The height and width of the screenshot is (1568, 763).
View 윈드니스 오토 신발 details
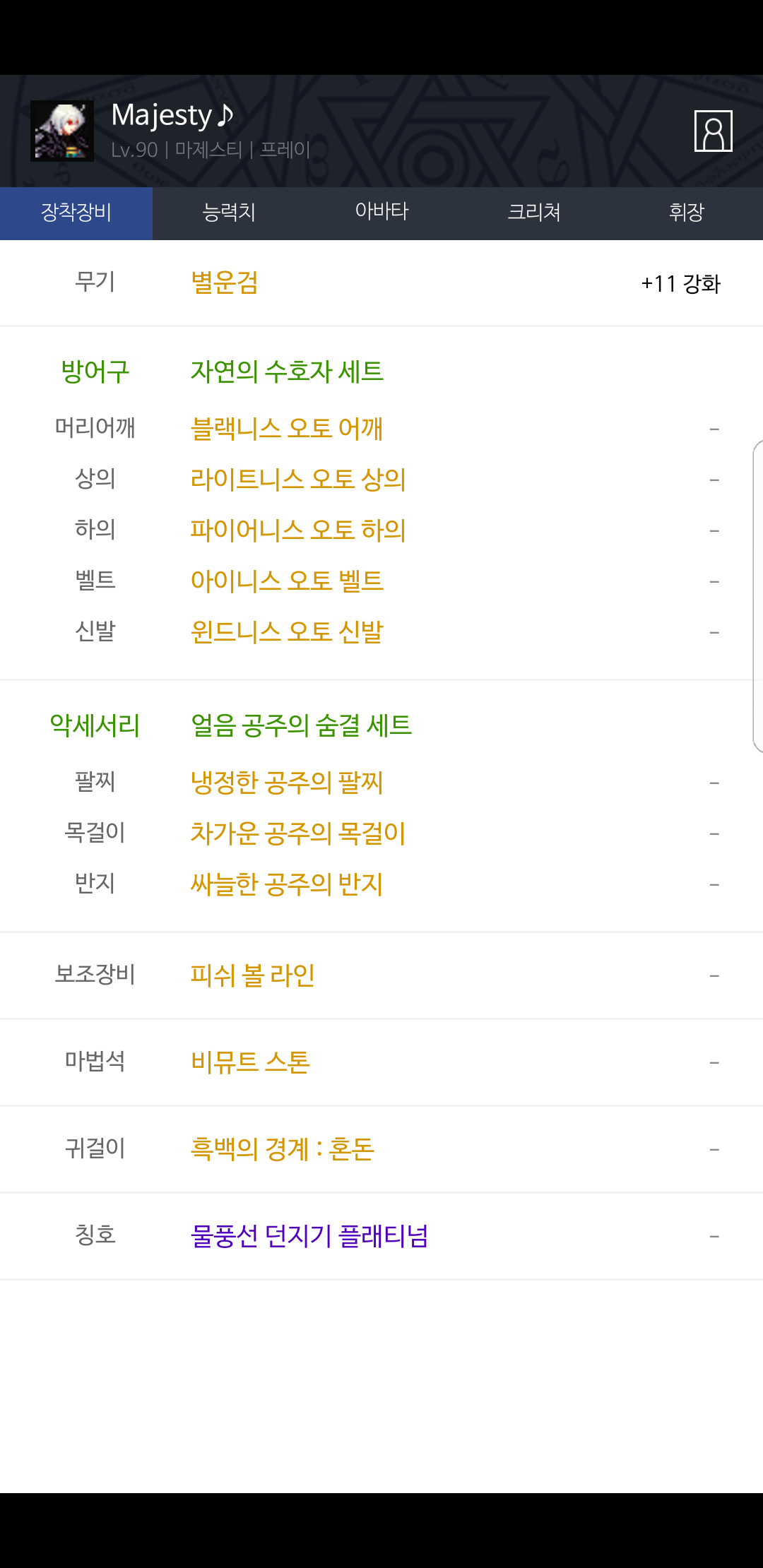pos(287,632)
